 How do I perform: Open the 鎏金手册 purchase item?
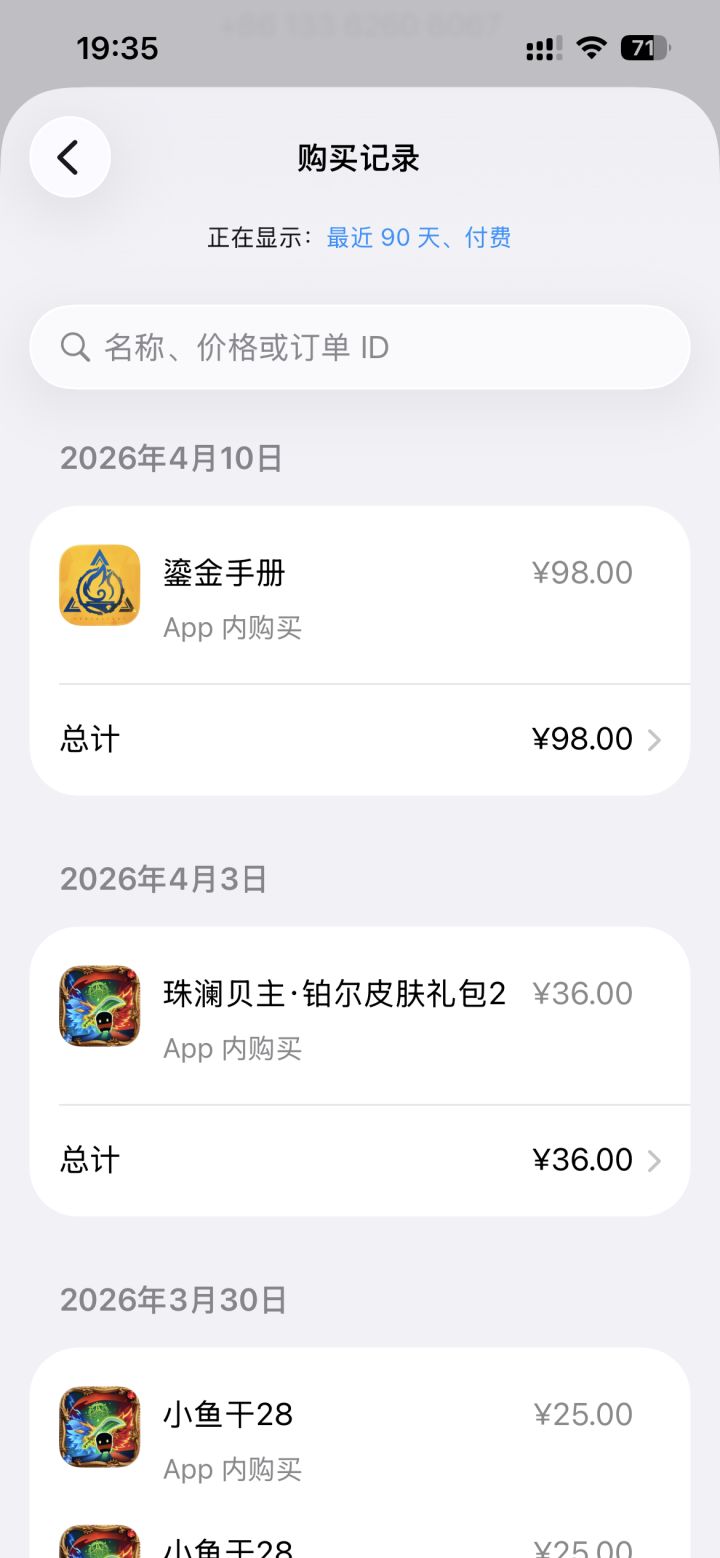click(360, 596)
